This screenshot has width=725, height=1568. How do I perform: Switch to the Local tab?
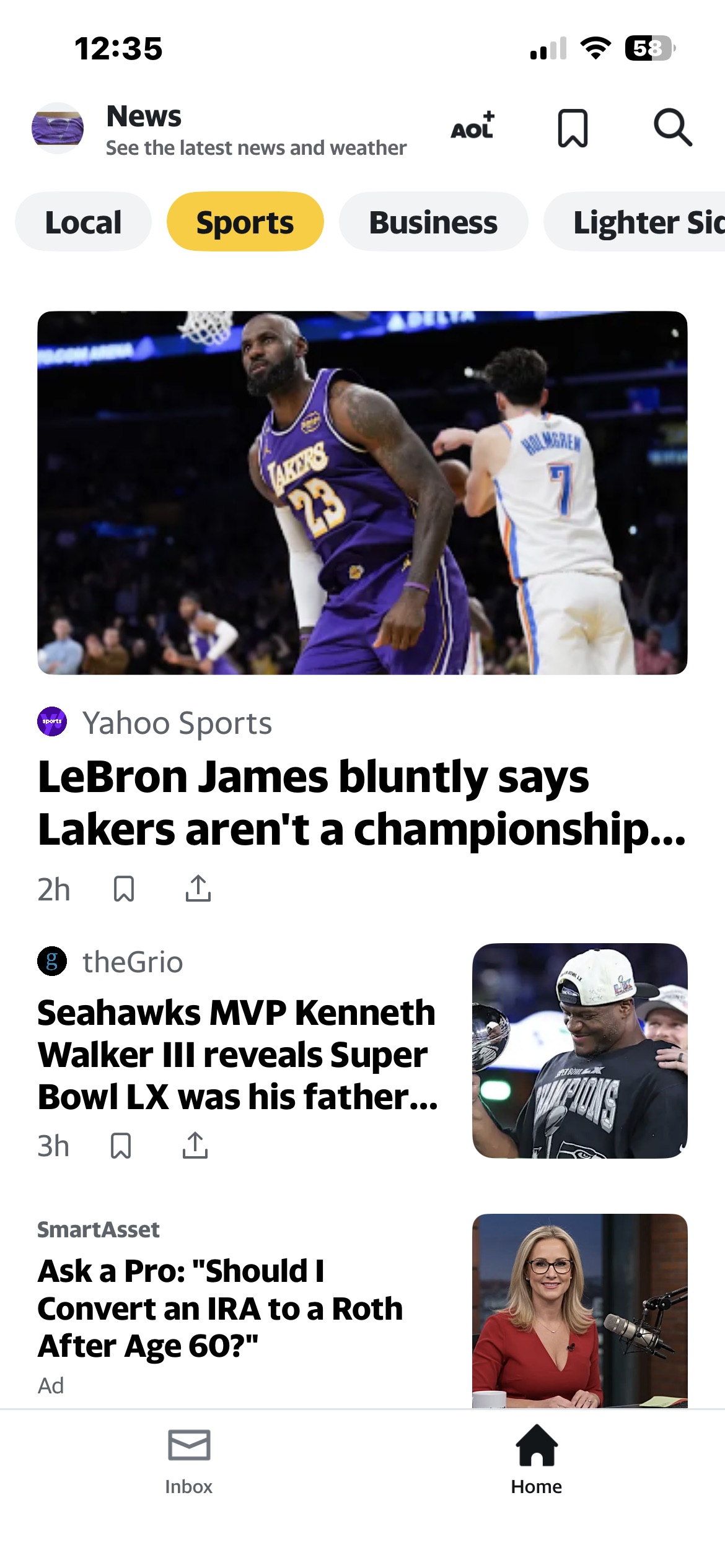(x=83, y=222)
